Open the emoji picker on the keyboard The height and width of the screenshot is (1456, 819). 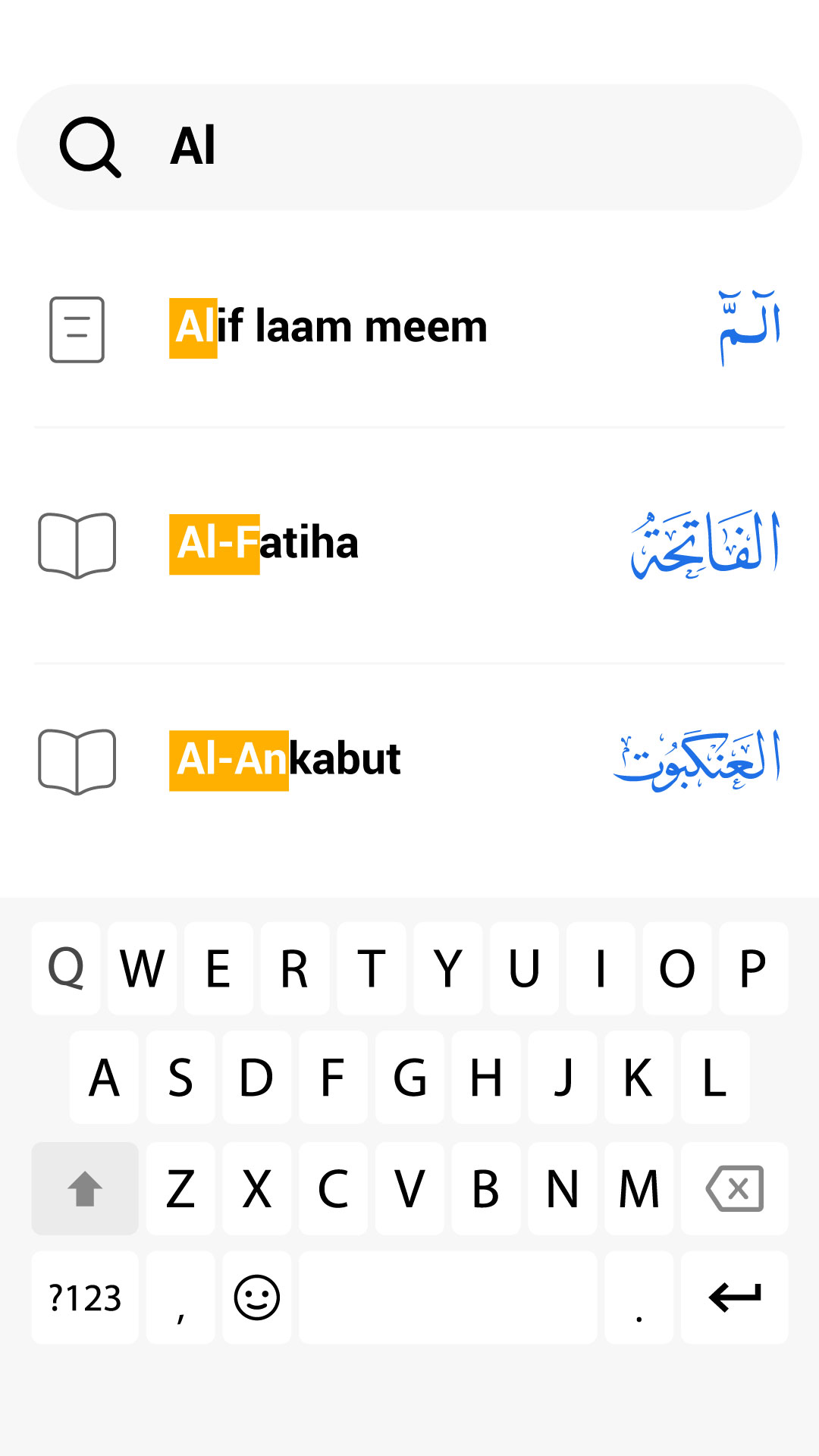[256, 1298]
